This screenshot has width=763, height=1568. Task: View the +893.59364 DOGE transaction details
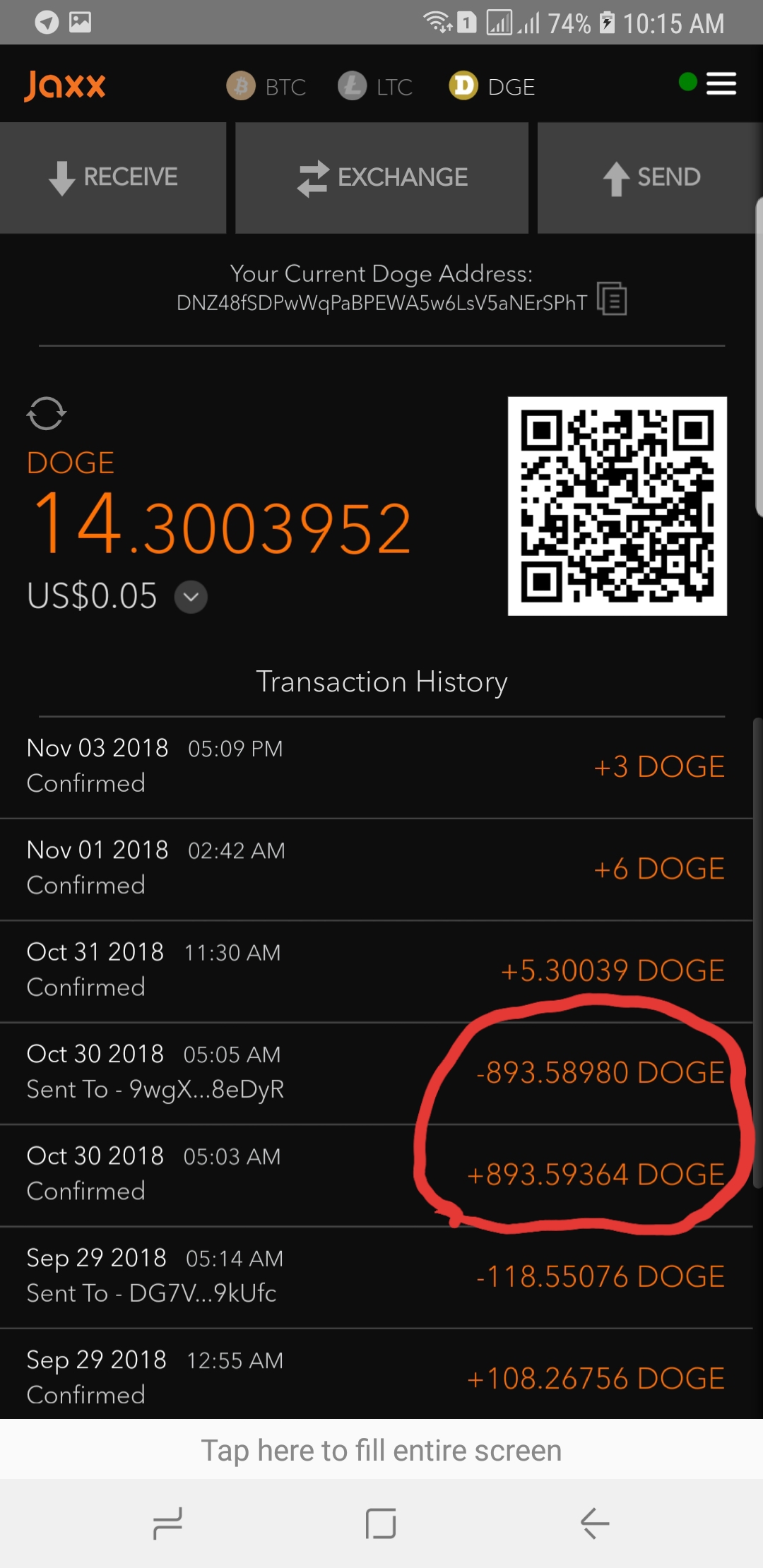(376, 1174)
